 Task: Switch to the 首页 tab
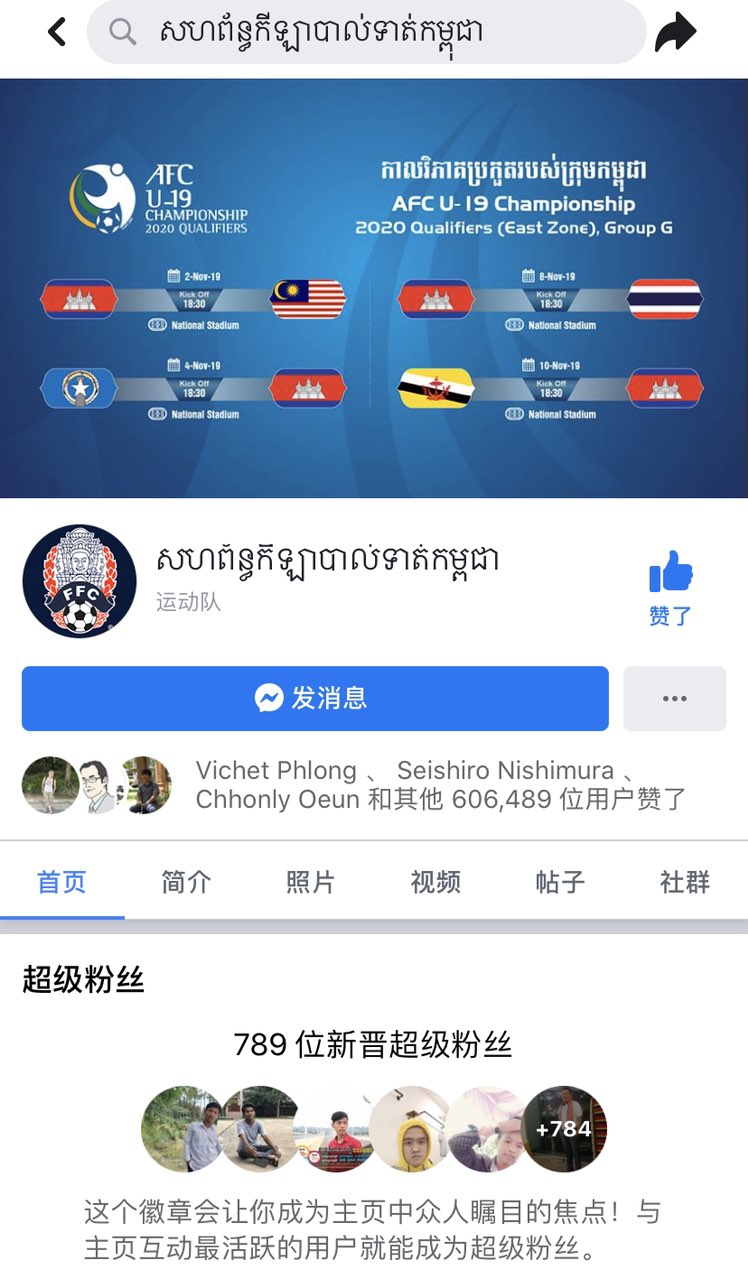(x=62, y=882)
